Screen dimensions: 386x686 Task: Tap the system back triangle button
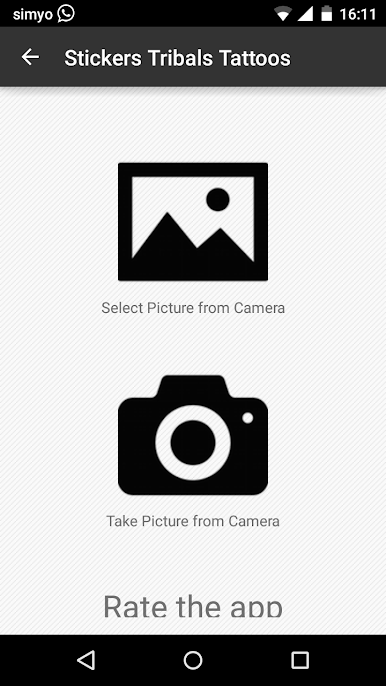86,660
